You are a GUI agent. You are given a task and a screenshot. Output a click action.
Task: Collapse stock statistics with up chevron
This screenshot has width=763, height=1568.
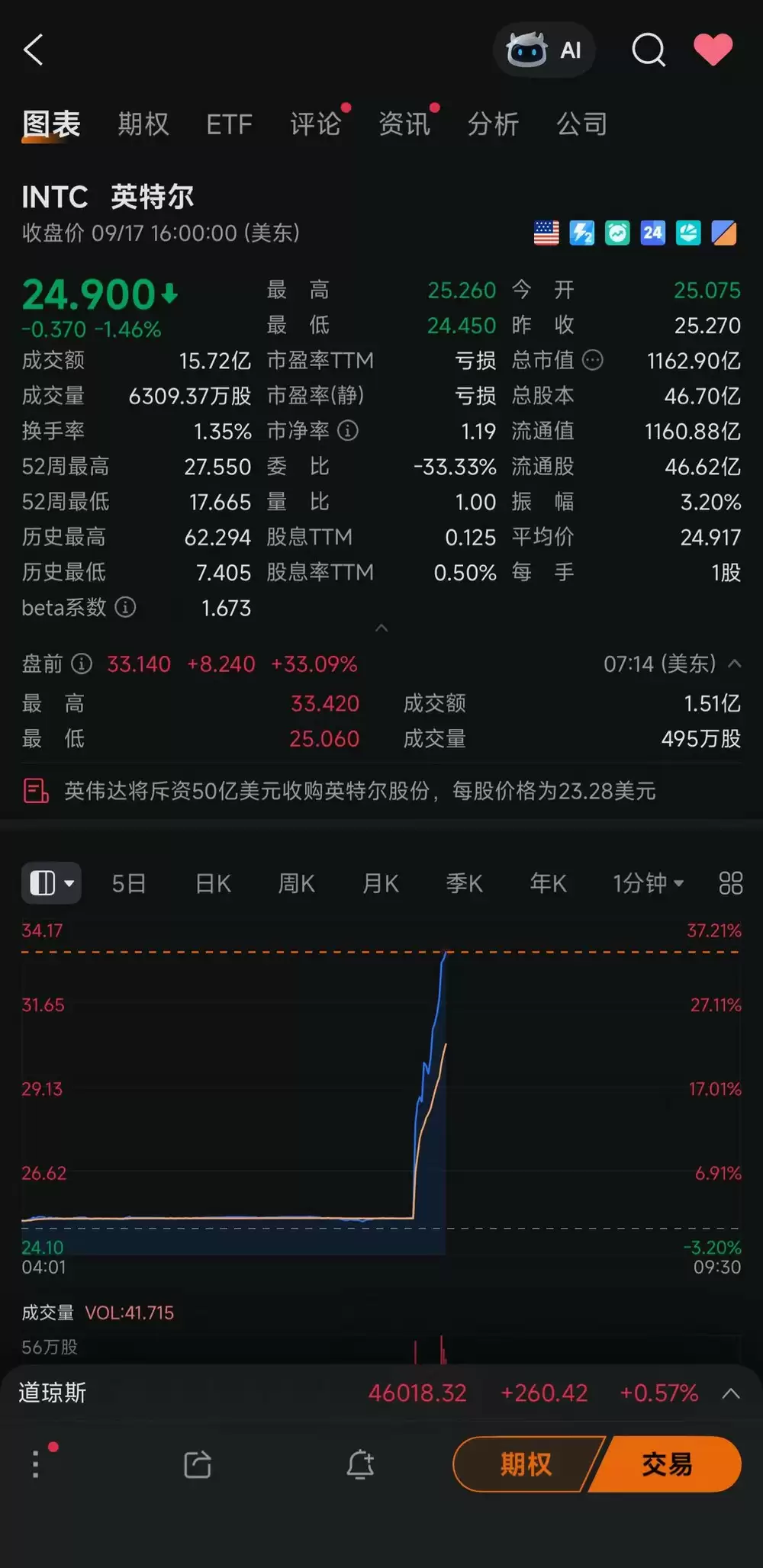click(x=381, y=628)
